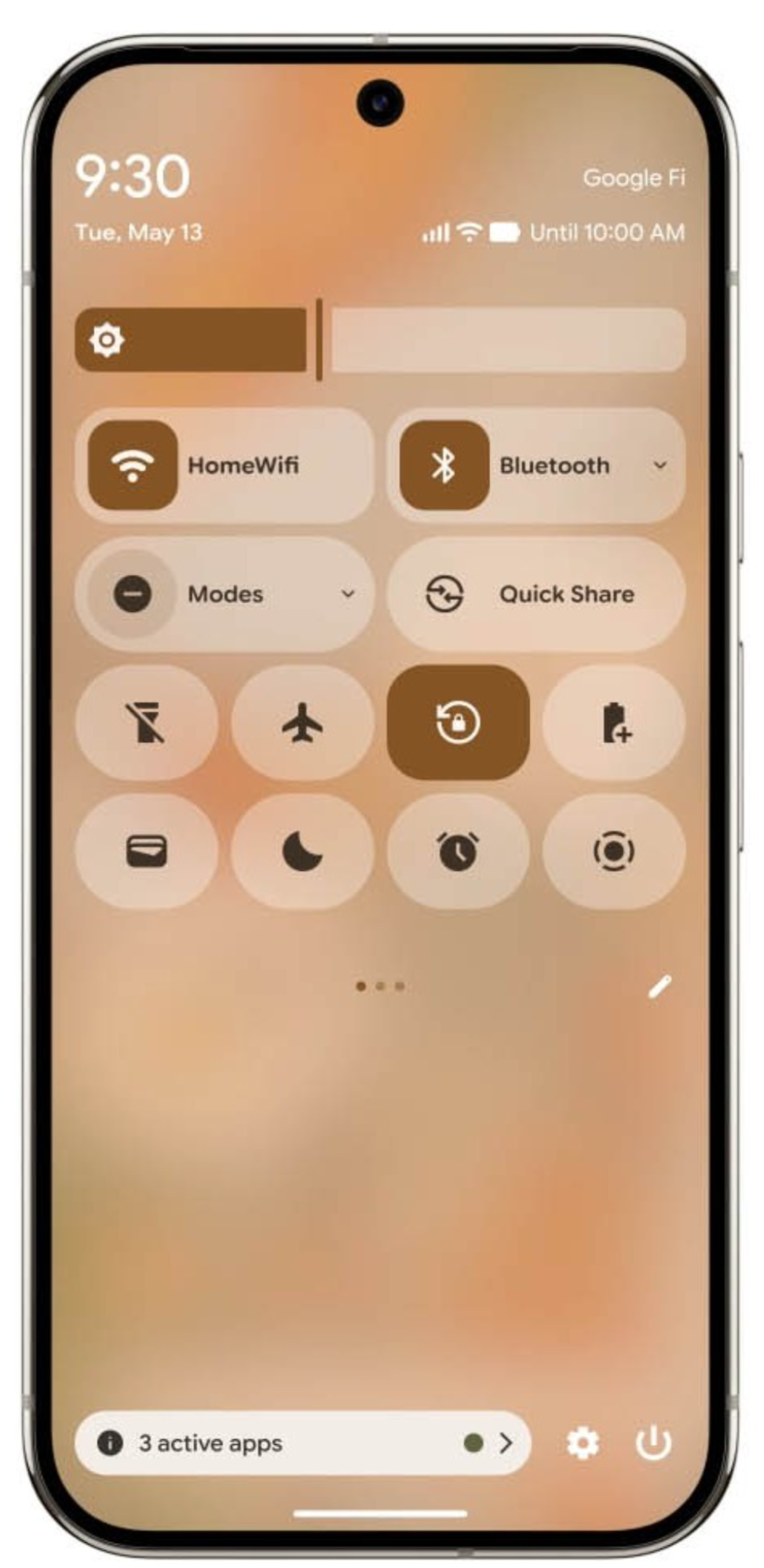The height and width of the screenshot is (1568, 764).
Task: Edit quick settings with the pencil icon
Action: (660, 986)
